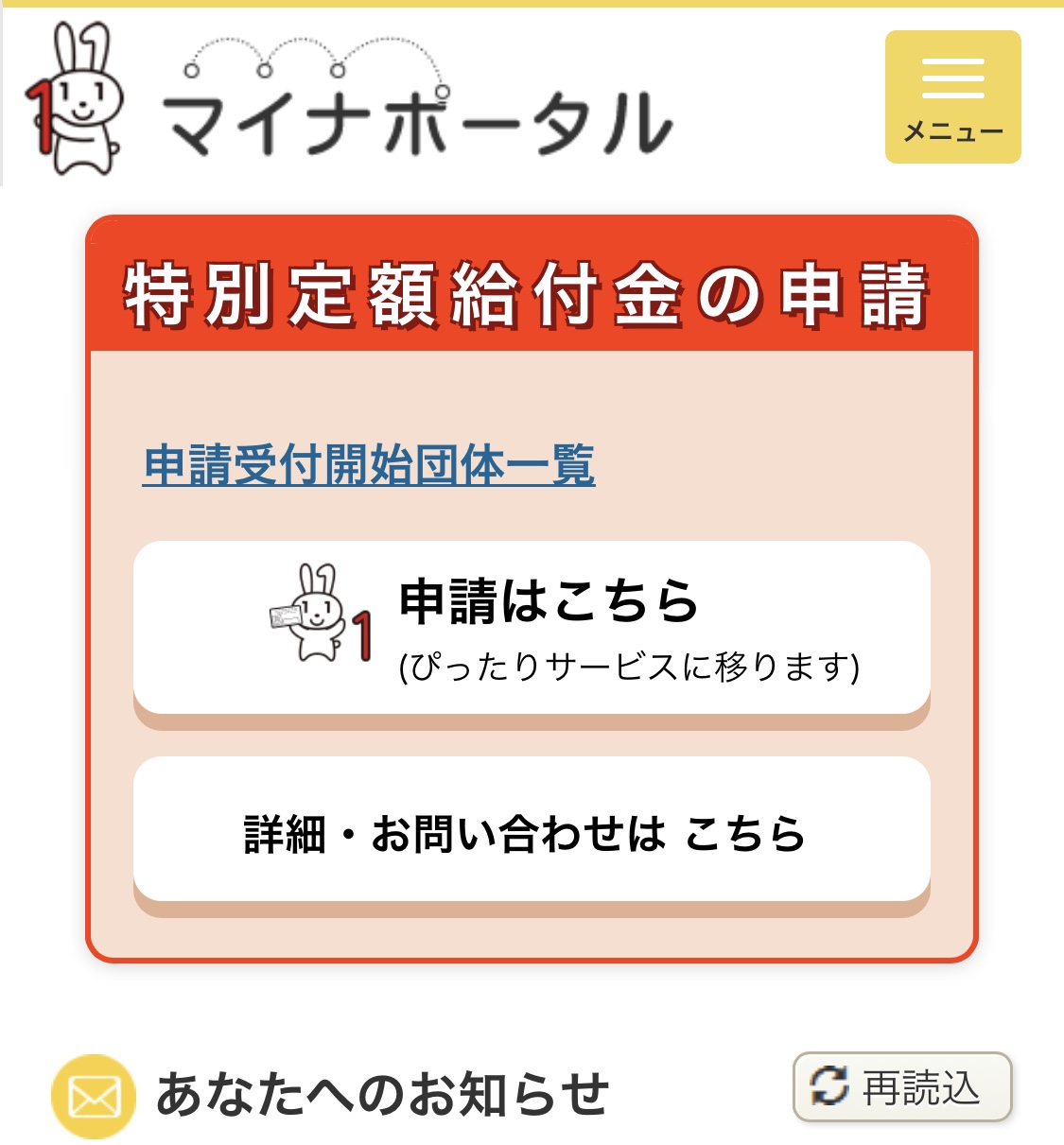Reload notifications with the 再読込 button
Image resolution: width=1064 pixels, height=1145 pixels.
[902, 1087]
